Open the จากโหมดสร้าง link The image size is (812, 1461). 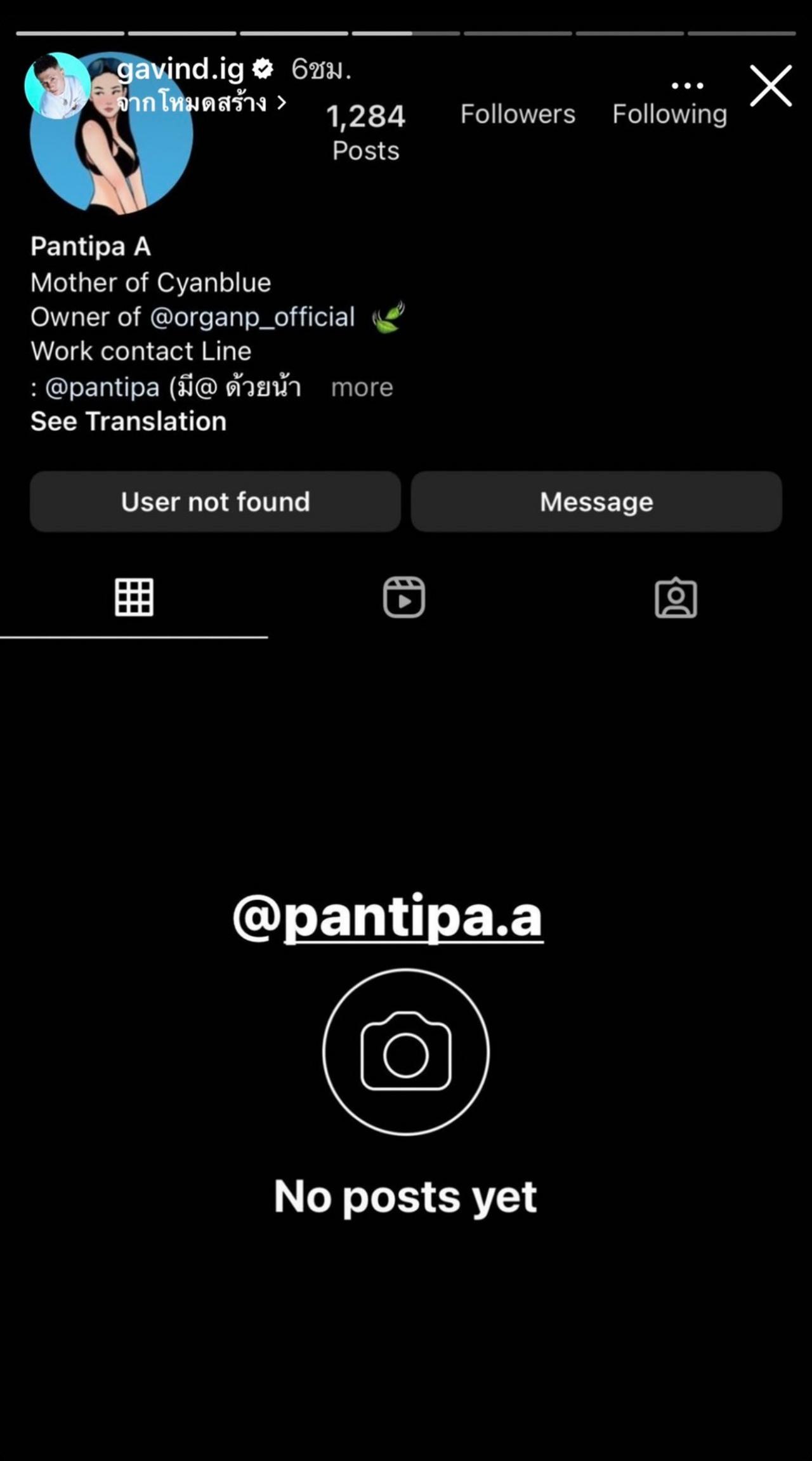[x=200, y=102]
